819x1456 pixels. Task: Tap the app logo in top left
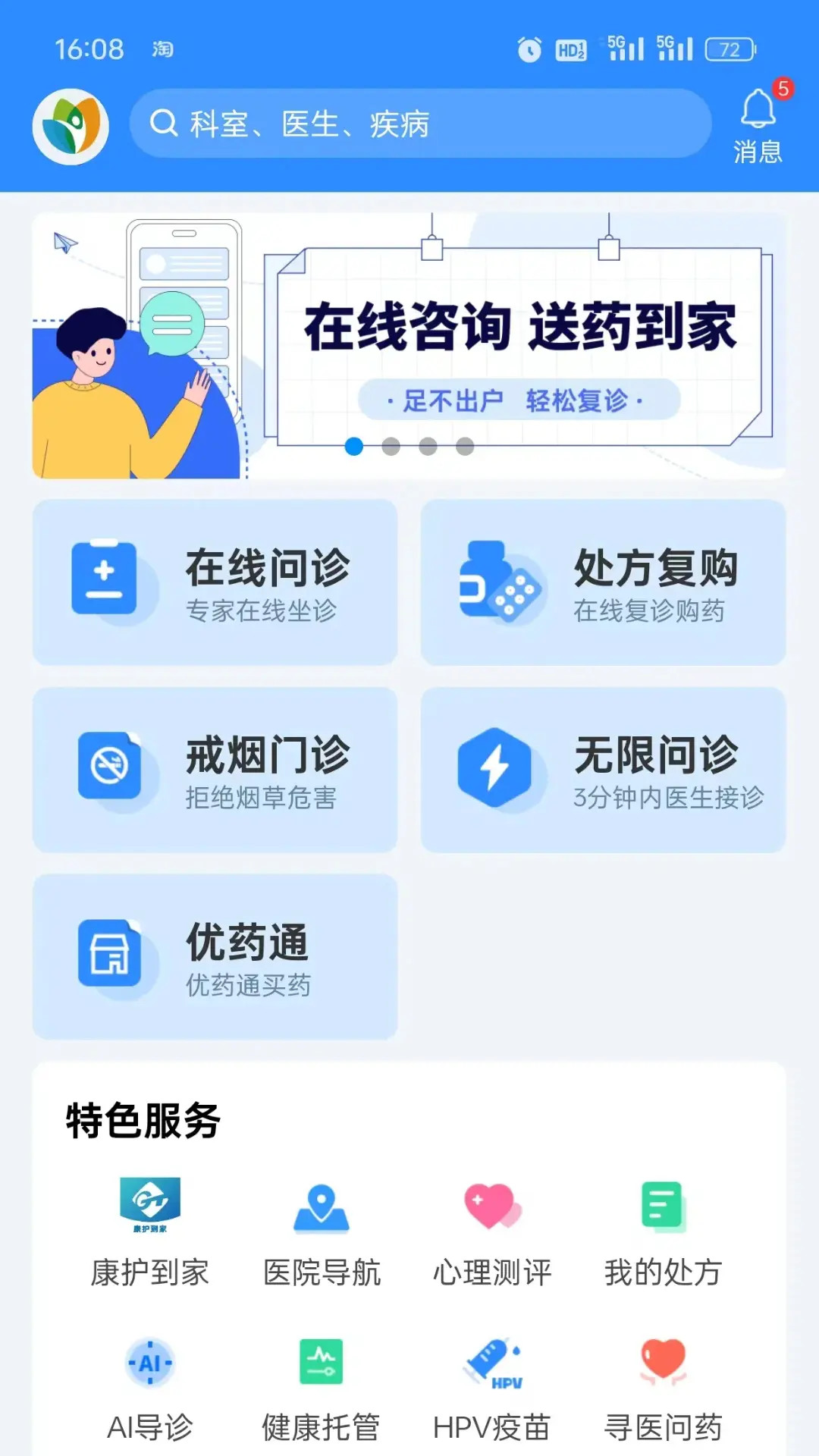click(70, 125)
